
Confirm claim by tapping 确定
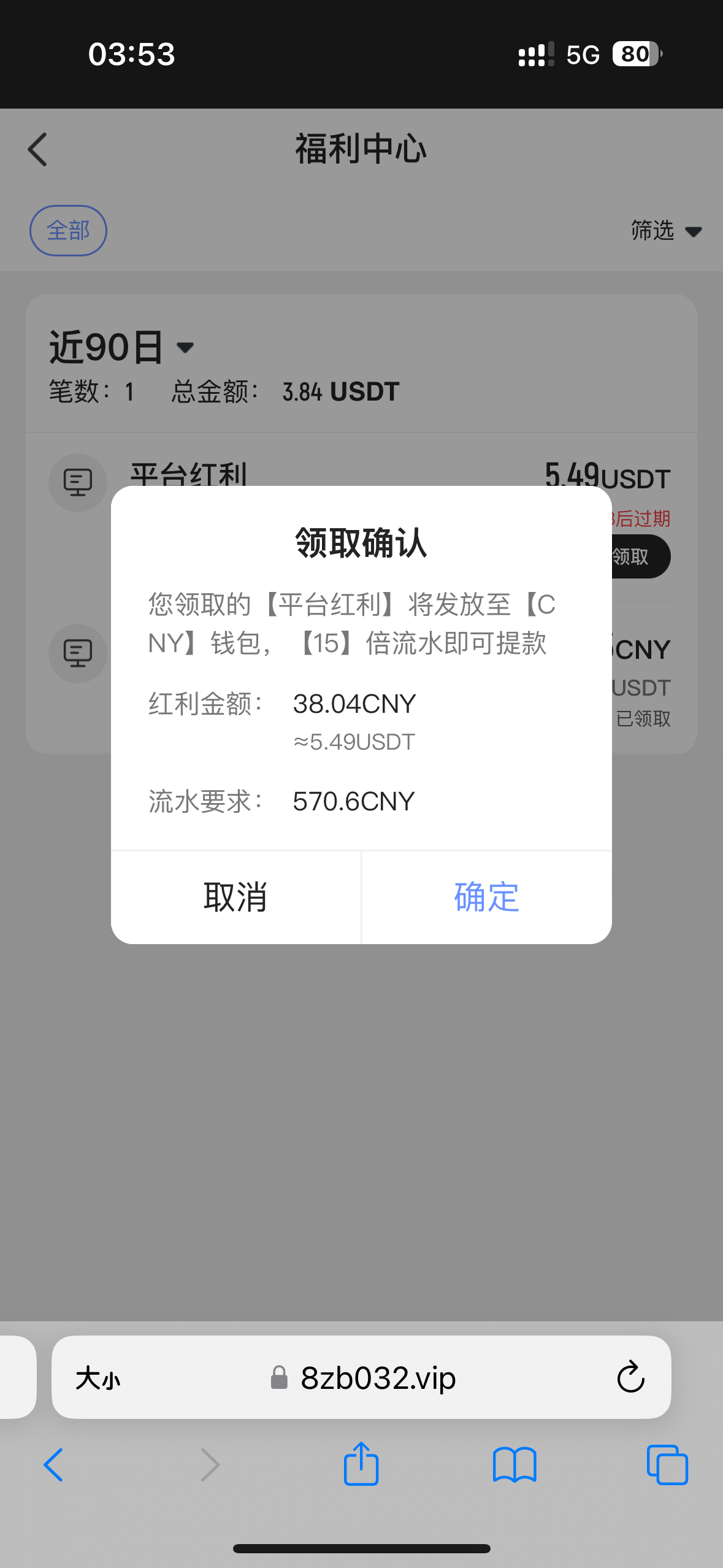[486, 897]
